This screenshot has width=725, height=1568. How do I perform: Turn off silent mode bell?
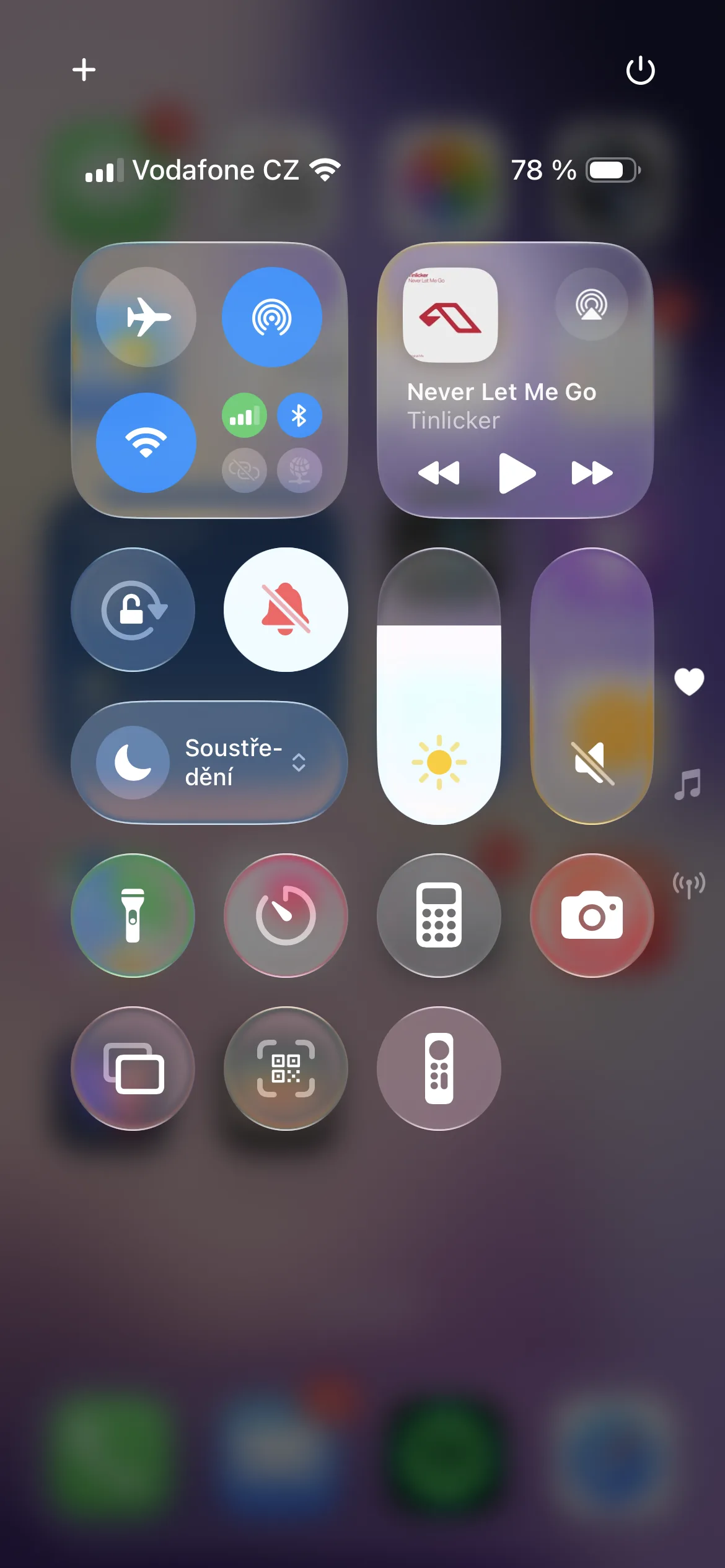[286, 609]
